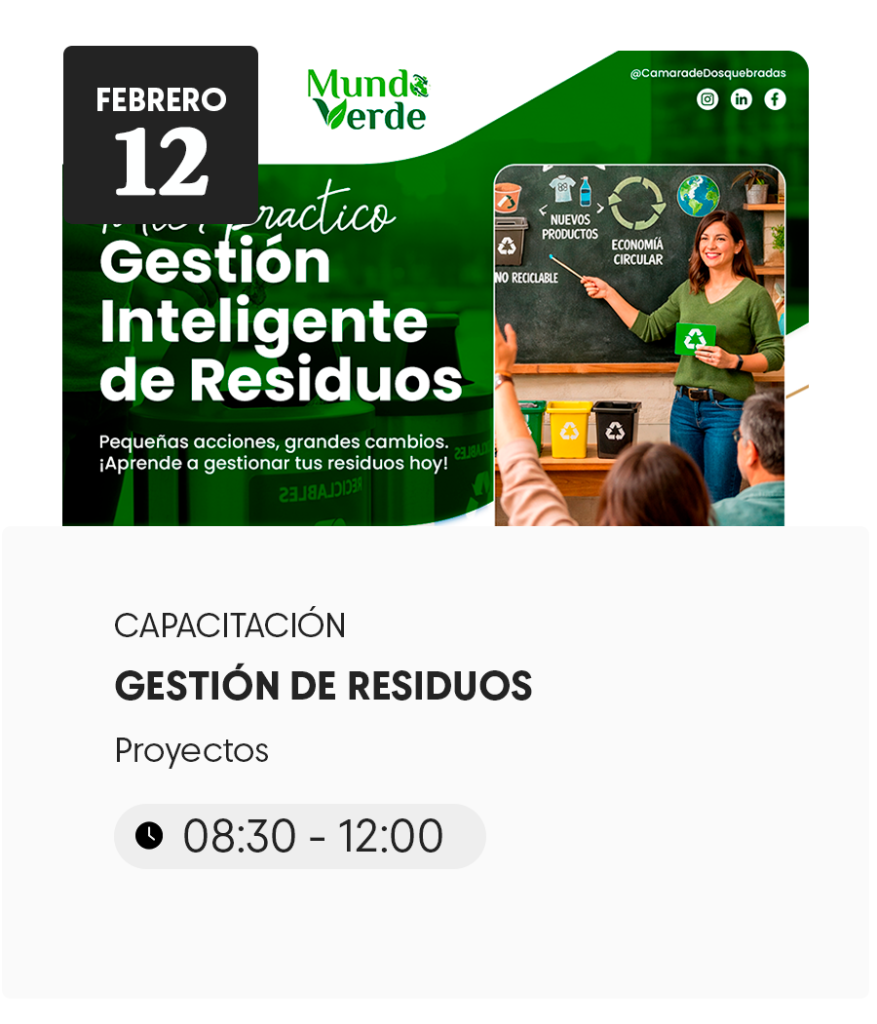This screenshot has height=1024, width=877.
Task: Open the Gestión de Residuos event card
Action: pos(323,686)
